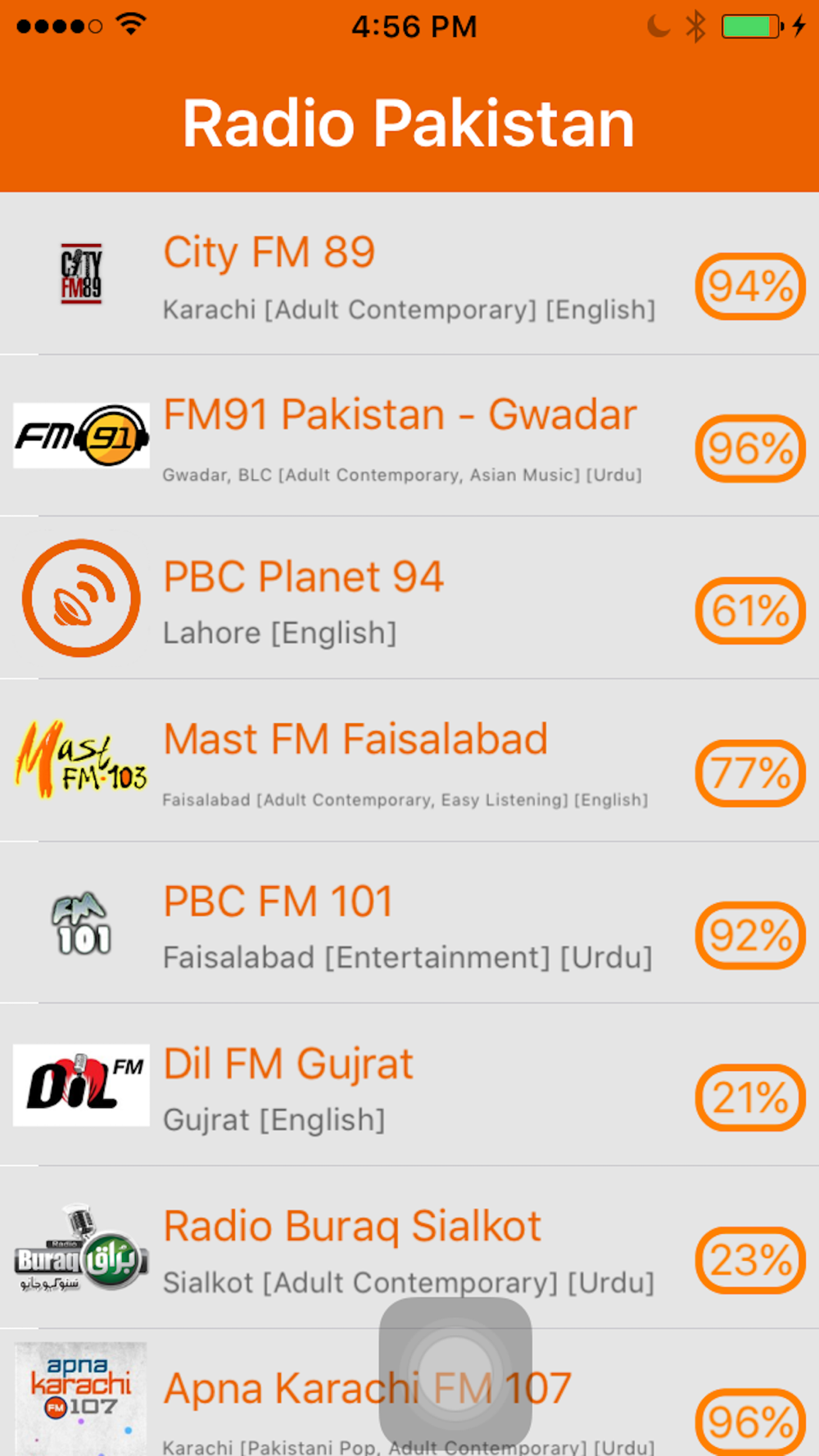Select PBC Planet 94 Lahore
This screenshot has height=1456, width=819.
409,598
